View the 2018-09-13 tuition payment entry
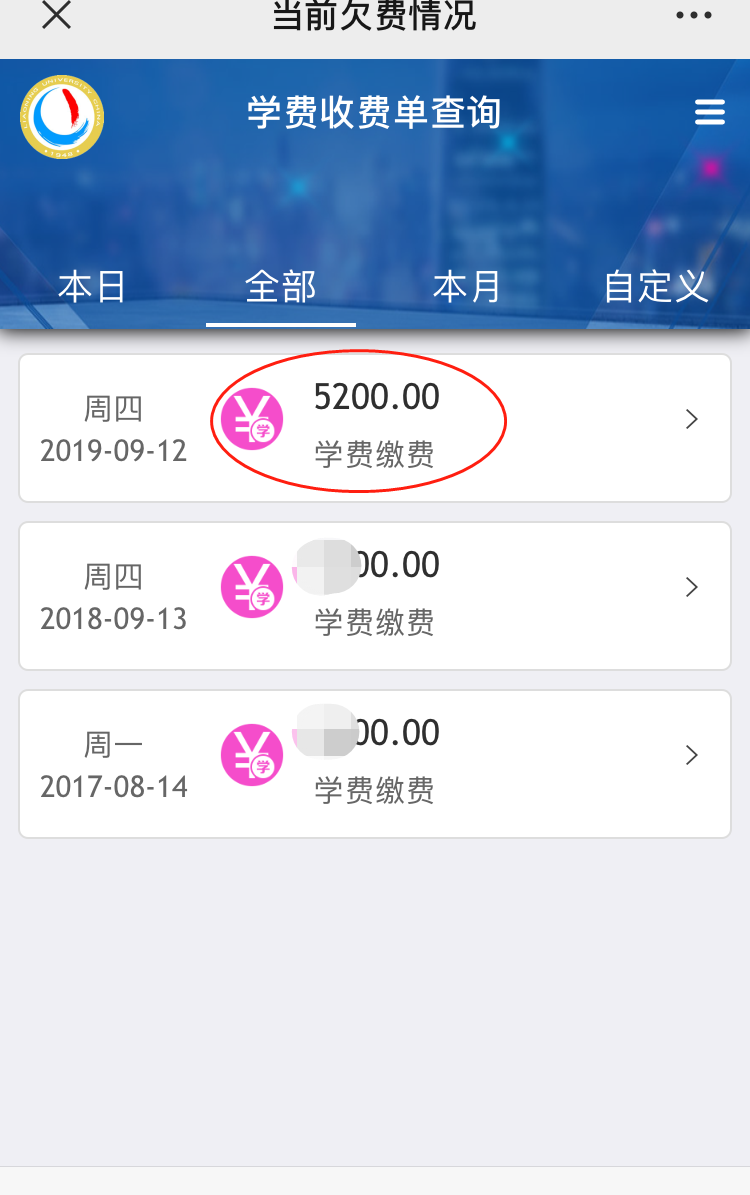The height and width of the screenshot is (1195, 750). pyautogui.click(x=375, y=596)
